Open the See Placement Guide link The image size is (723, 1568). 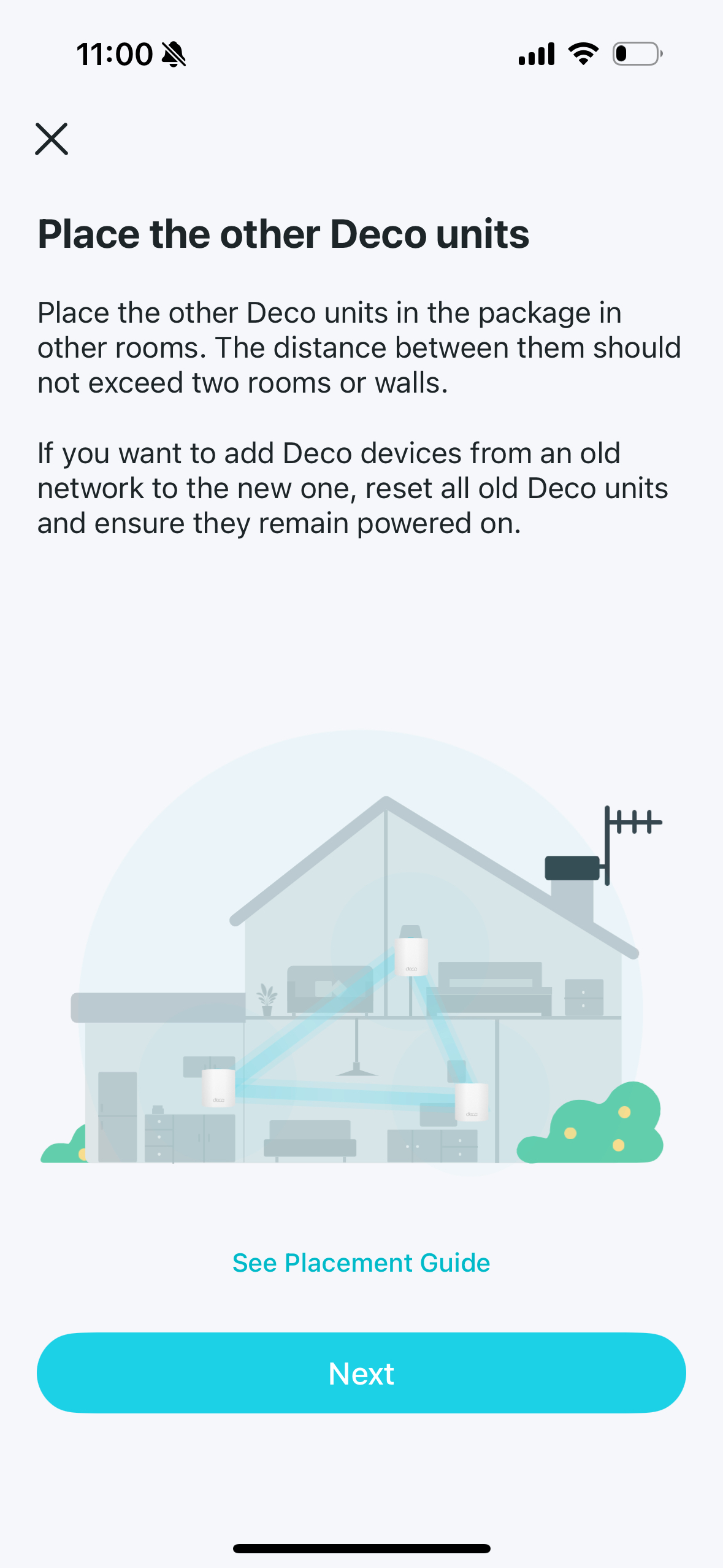[361, 1263]
